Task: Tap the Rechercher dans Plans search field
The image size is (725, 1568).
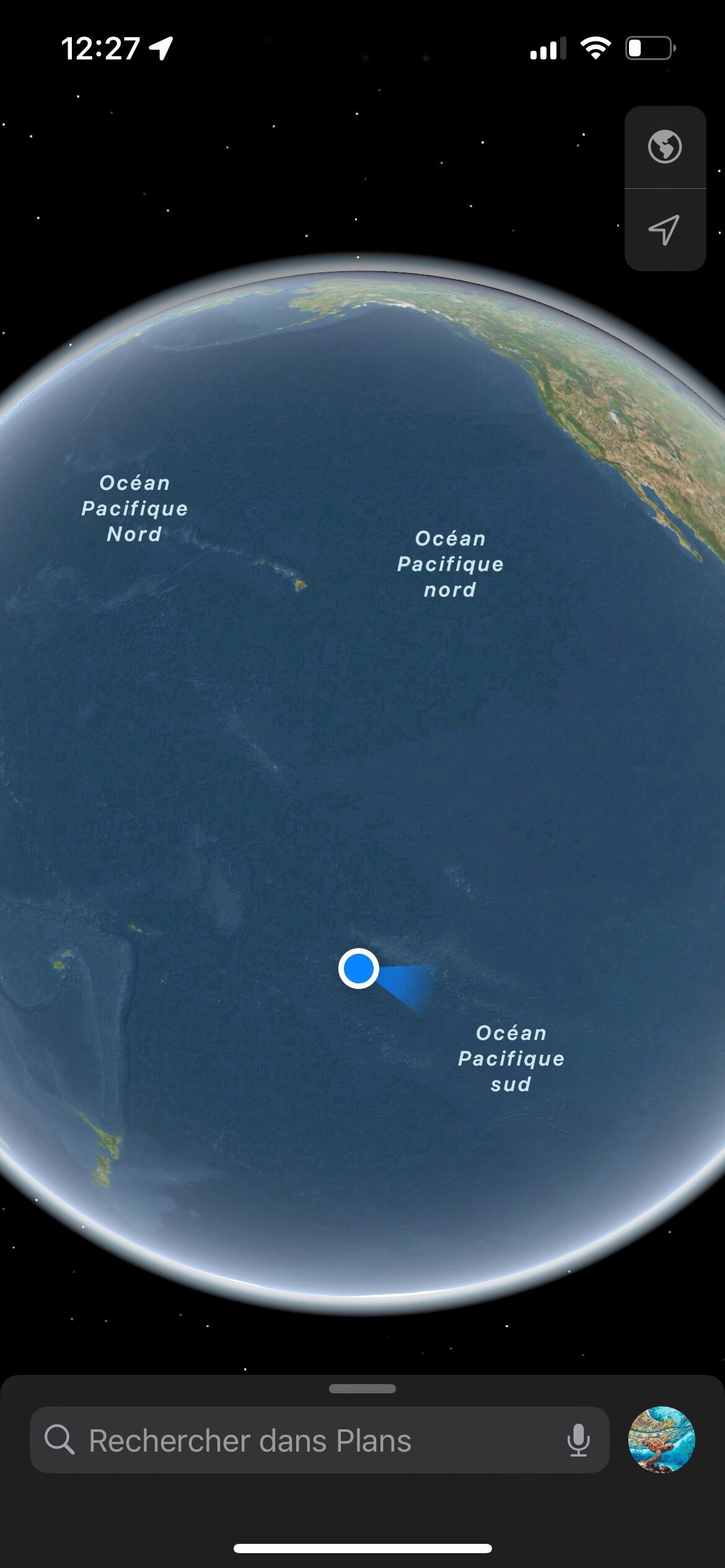Action: point(319,1440)
